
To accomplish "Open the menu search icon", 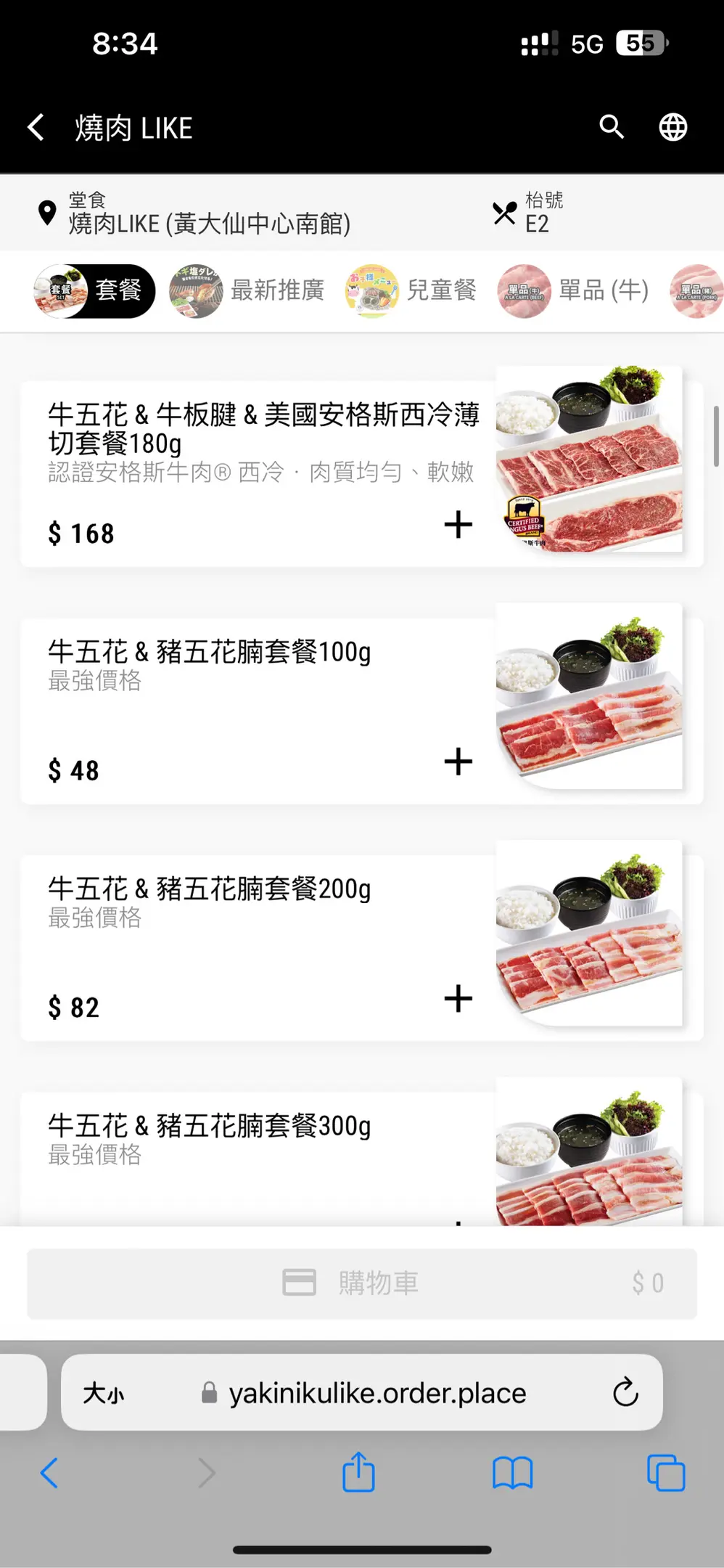I will pyautogui.click(x=612, y=127).
